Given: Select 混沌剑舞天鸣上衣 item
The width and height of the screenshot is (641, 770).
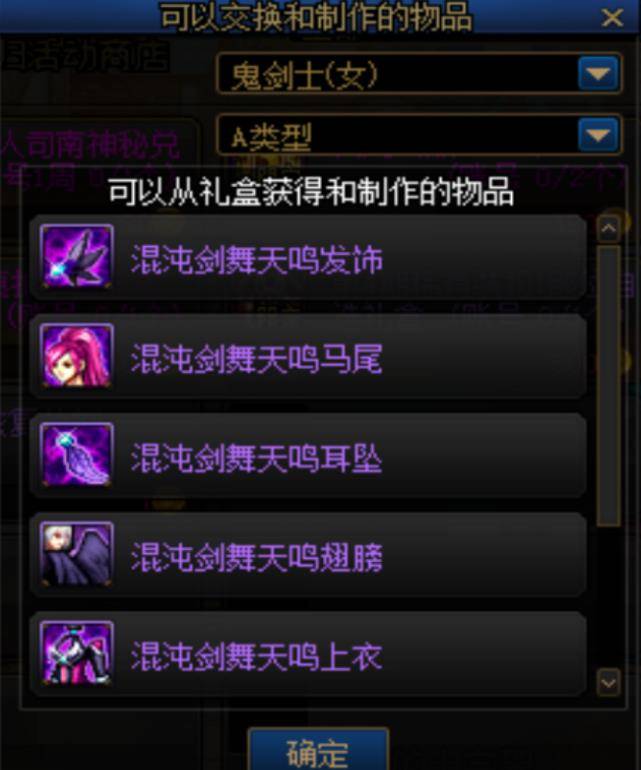Looking at the screenshot, I should [x=308, y=655].
